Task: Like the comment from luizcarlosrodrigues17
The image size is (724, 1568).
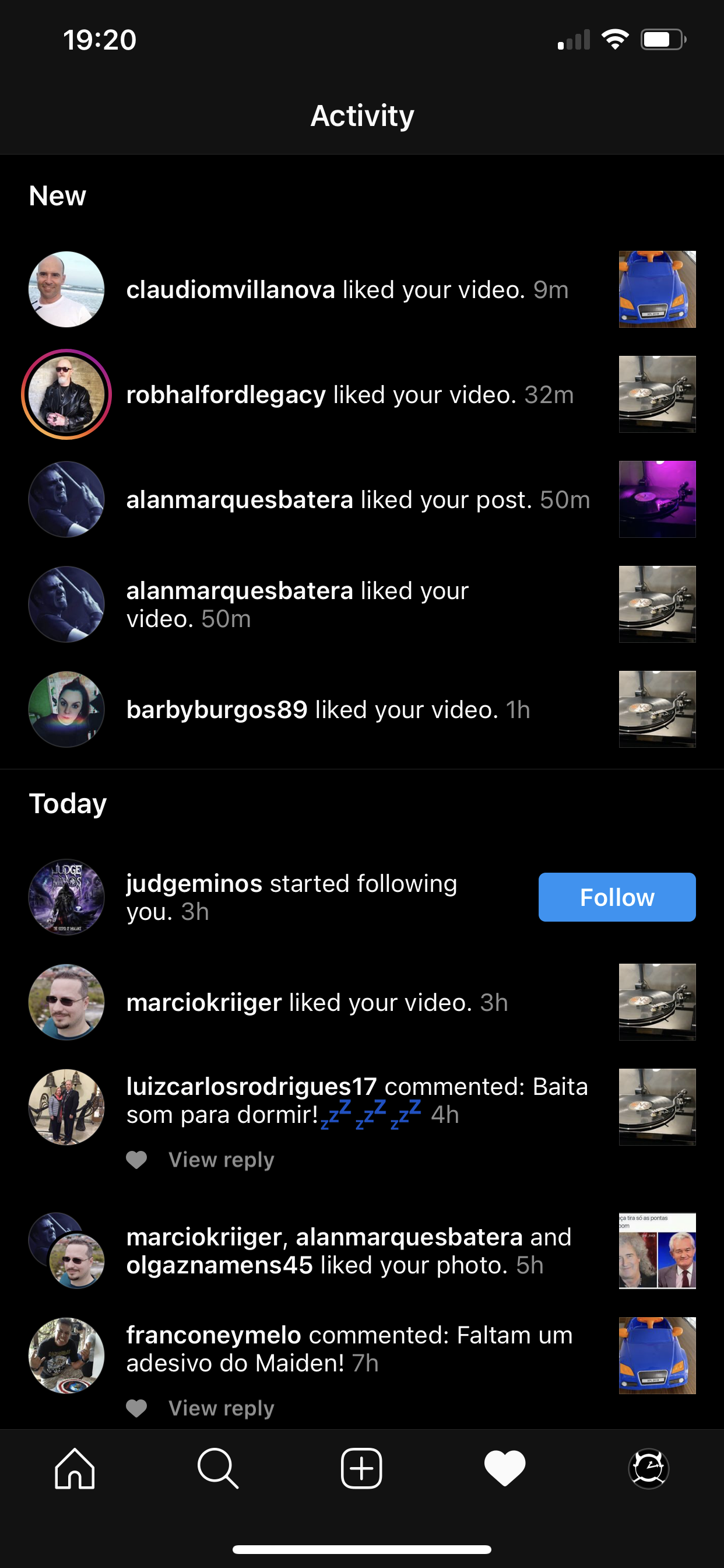Action: tap(137, 1160)
